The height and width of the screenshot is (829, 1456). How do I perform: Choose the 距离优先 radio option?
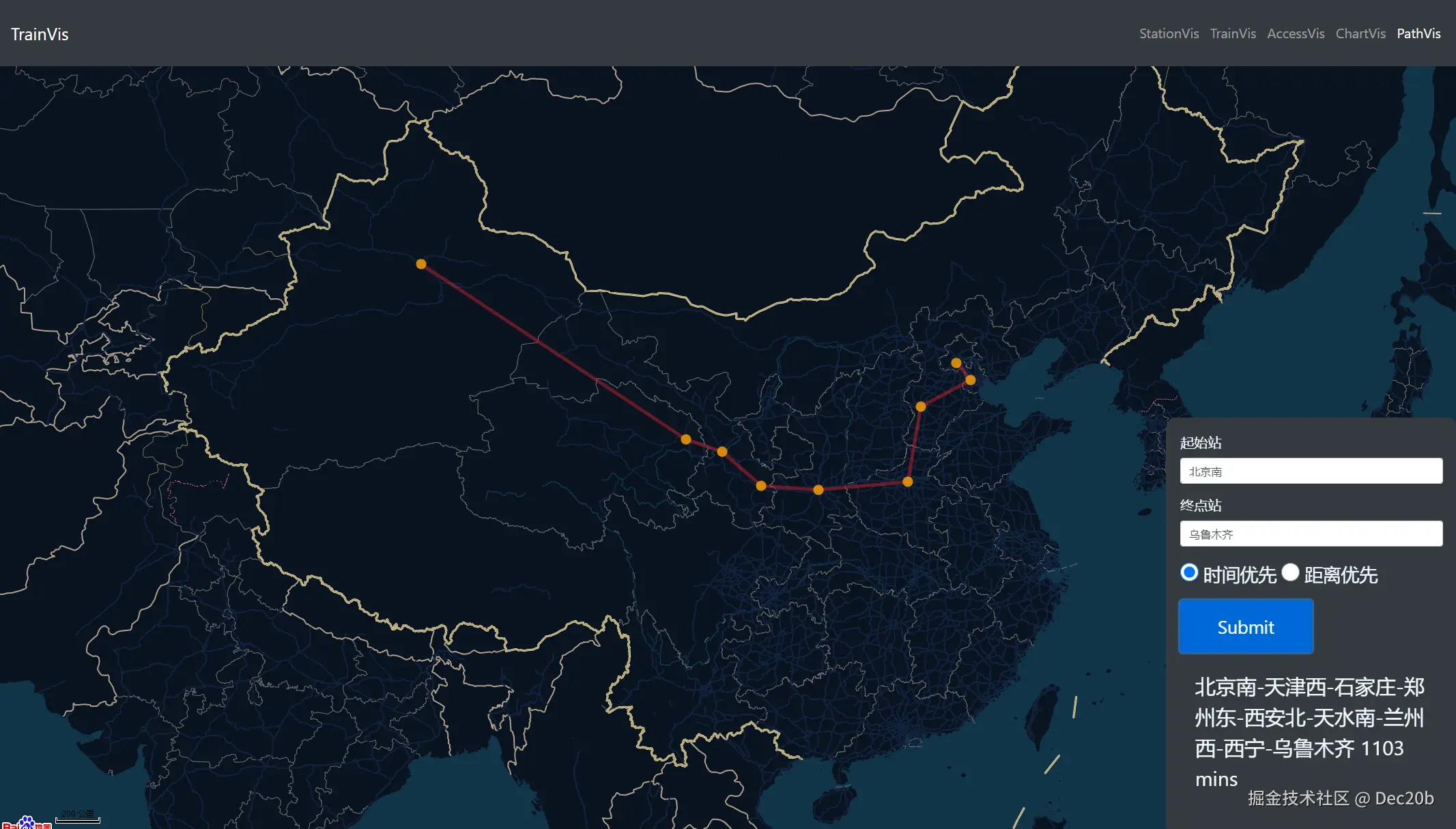[x=1290, y=572]
